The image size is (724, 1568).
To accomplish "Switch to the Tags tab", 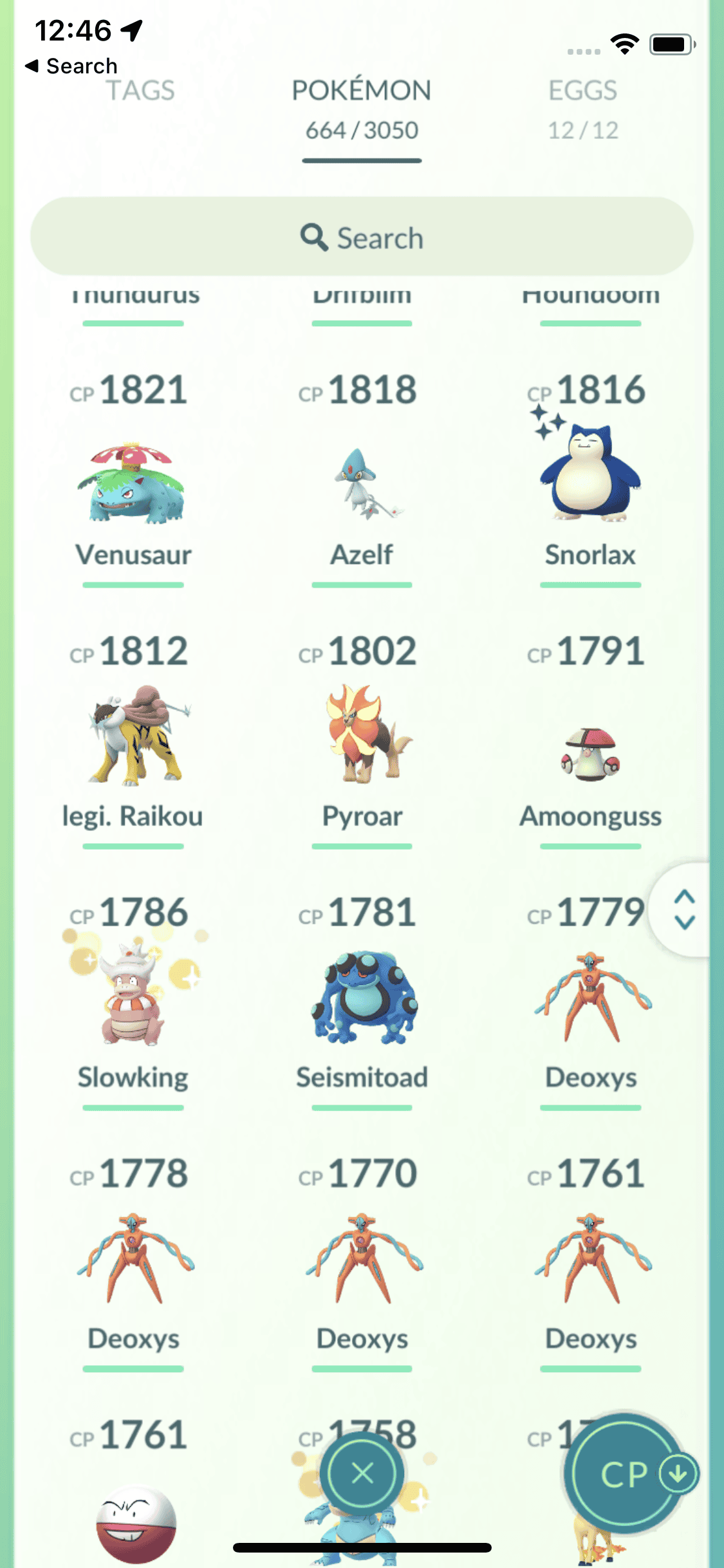I will [x=140, y=91].
